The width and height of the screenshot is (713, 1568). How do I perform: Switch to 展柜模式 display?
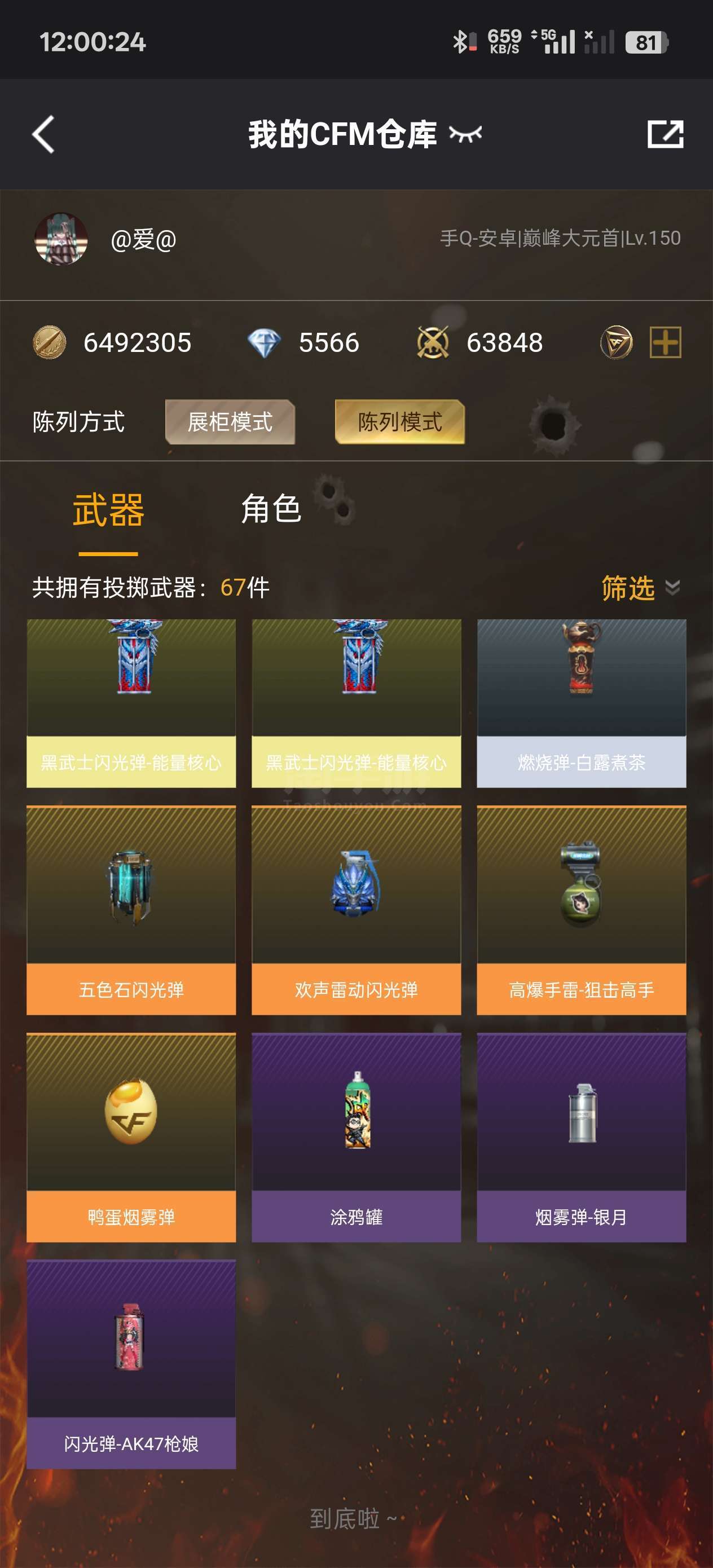230,422
